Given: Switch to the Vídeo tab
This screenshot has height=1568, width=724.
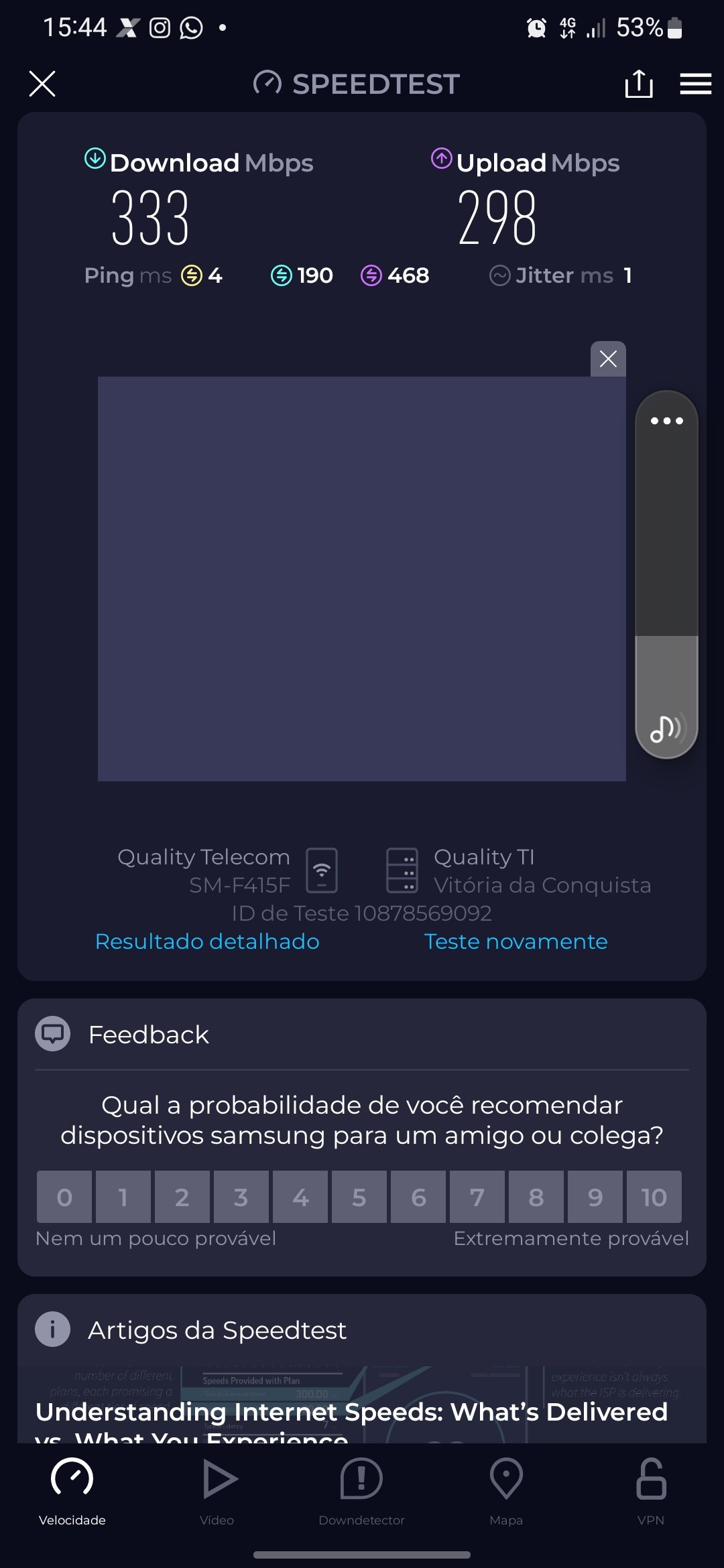Looking at the screenshot, I should [217, 1490].
